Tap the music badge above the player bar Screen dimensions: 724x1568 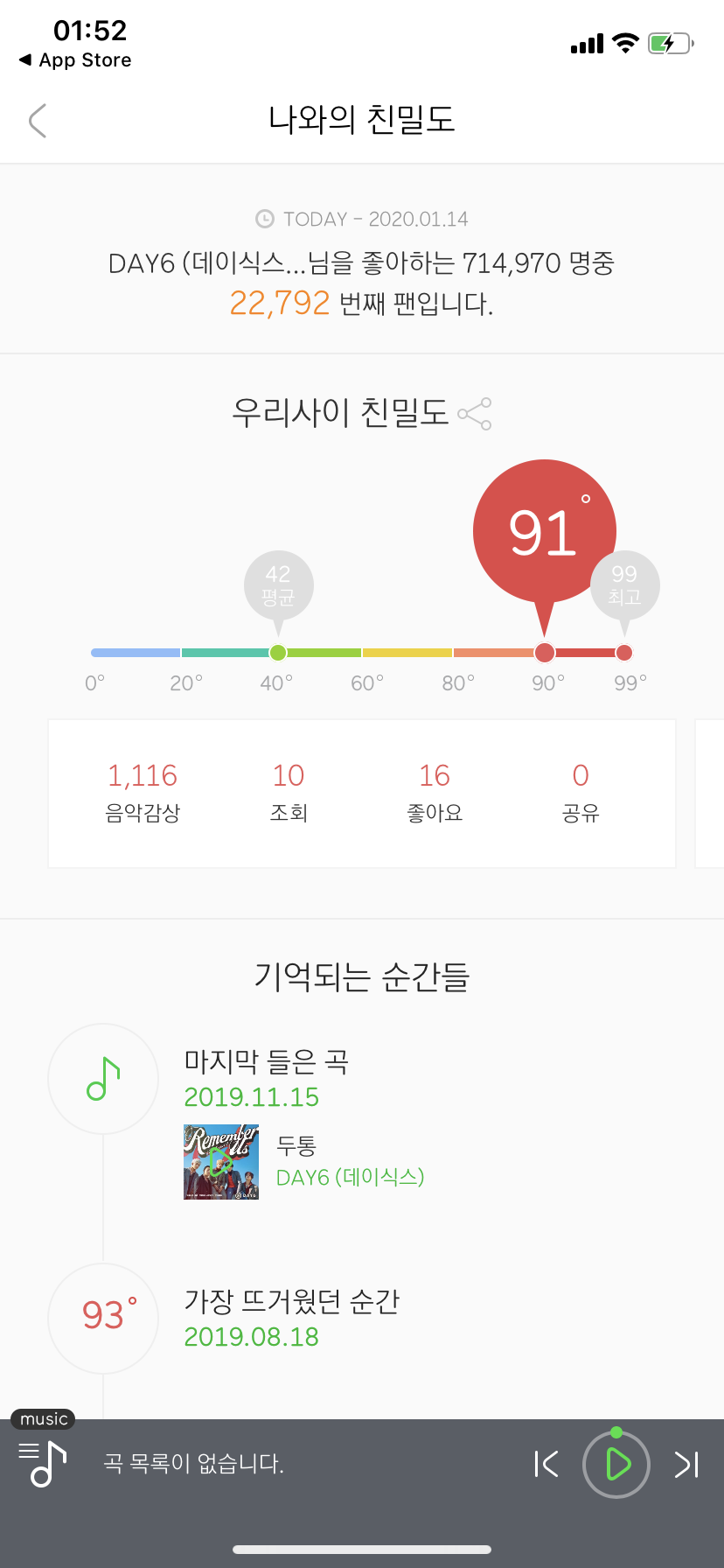pos(42,1418)
